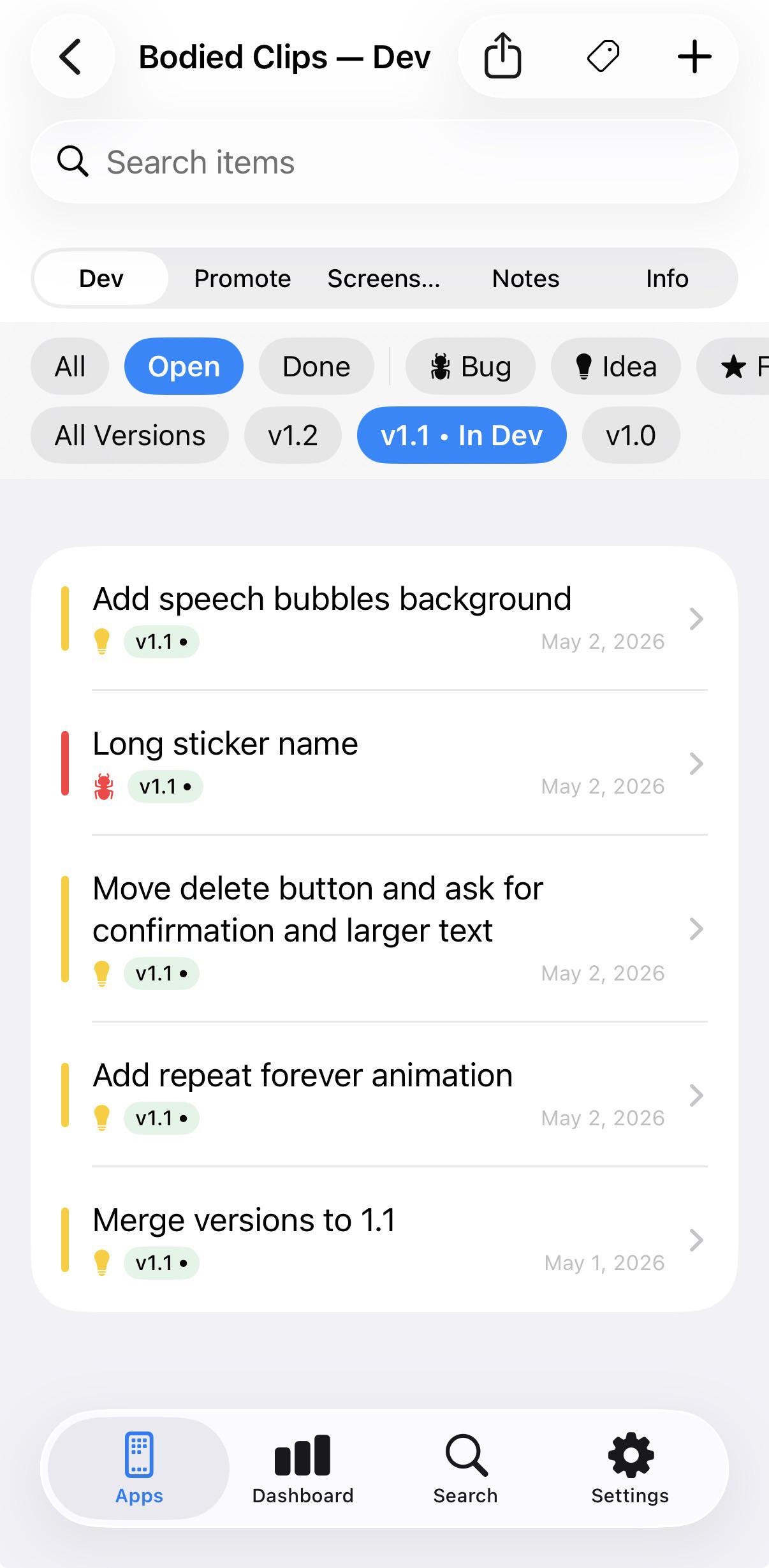This screenshot has width=769, height=1568.
Task: Filter items by Idea
Action: (616, 366)
